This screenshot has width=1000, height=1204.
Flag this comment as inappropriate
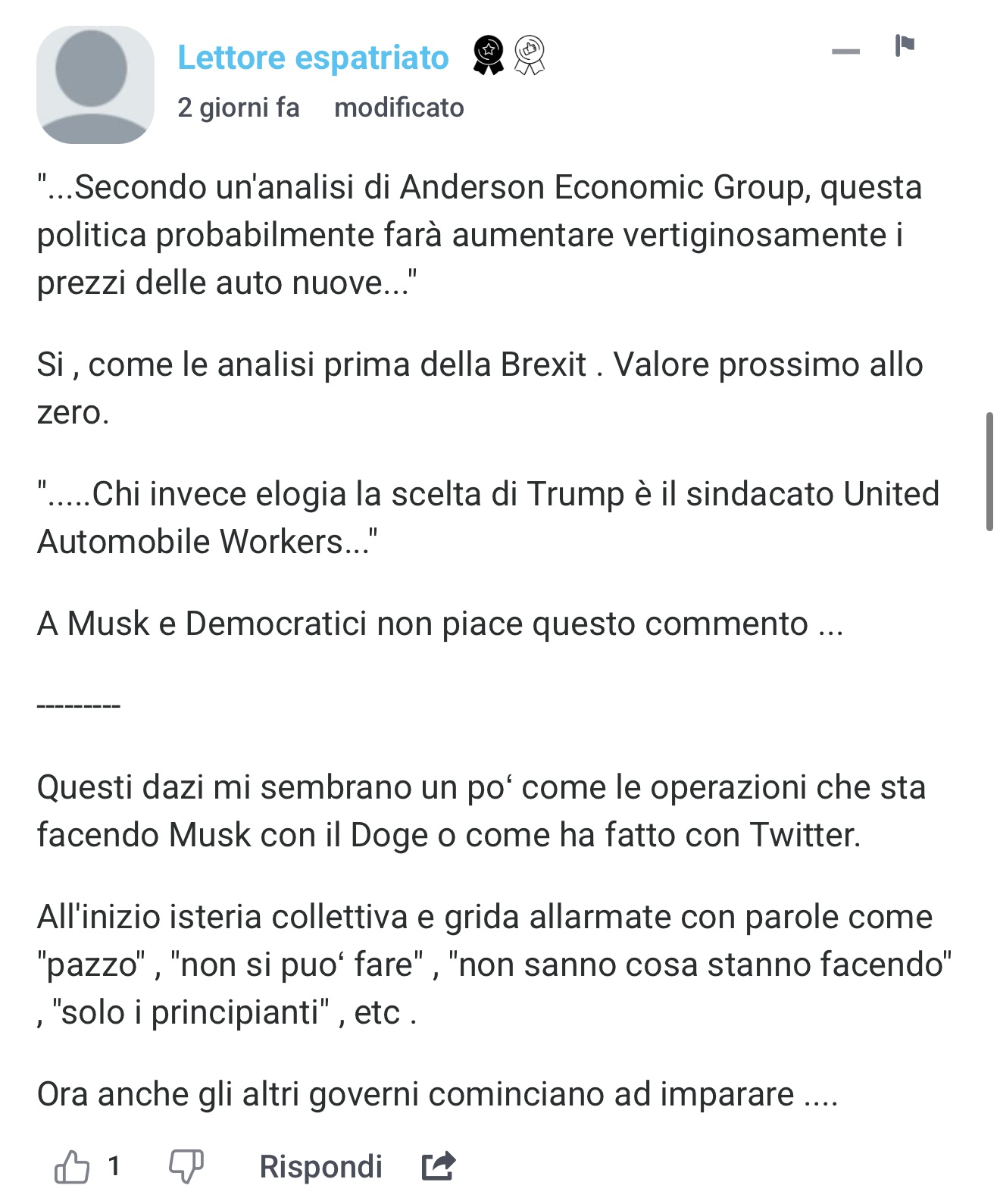tap(905, 45)
